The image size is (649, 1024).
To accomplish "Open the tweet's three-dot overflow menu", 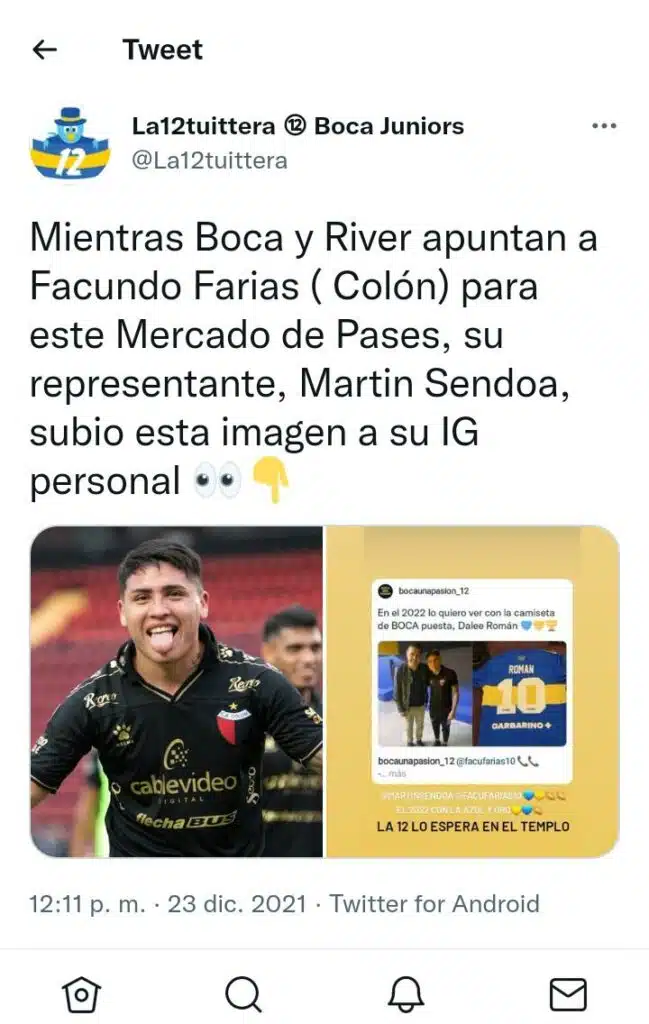I will (x=604, y=126).
